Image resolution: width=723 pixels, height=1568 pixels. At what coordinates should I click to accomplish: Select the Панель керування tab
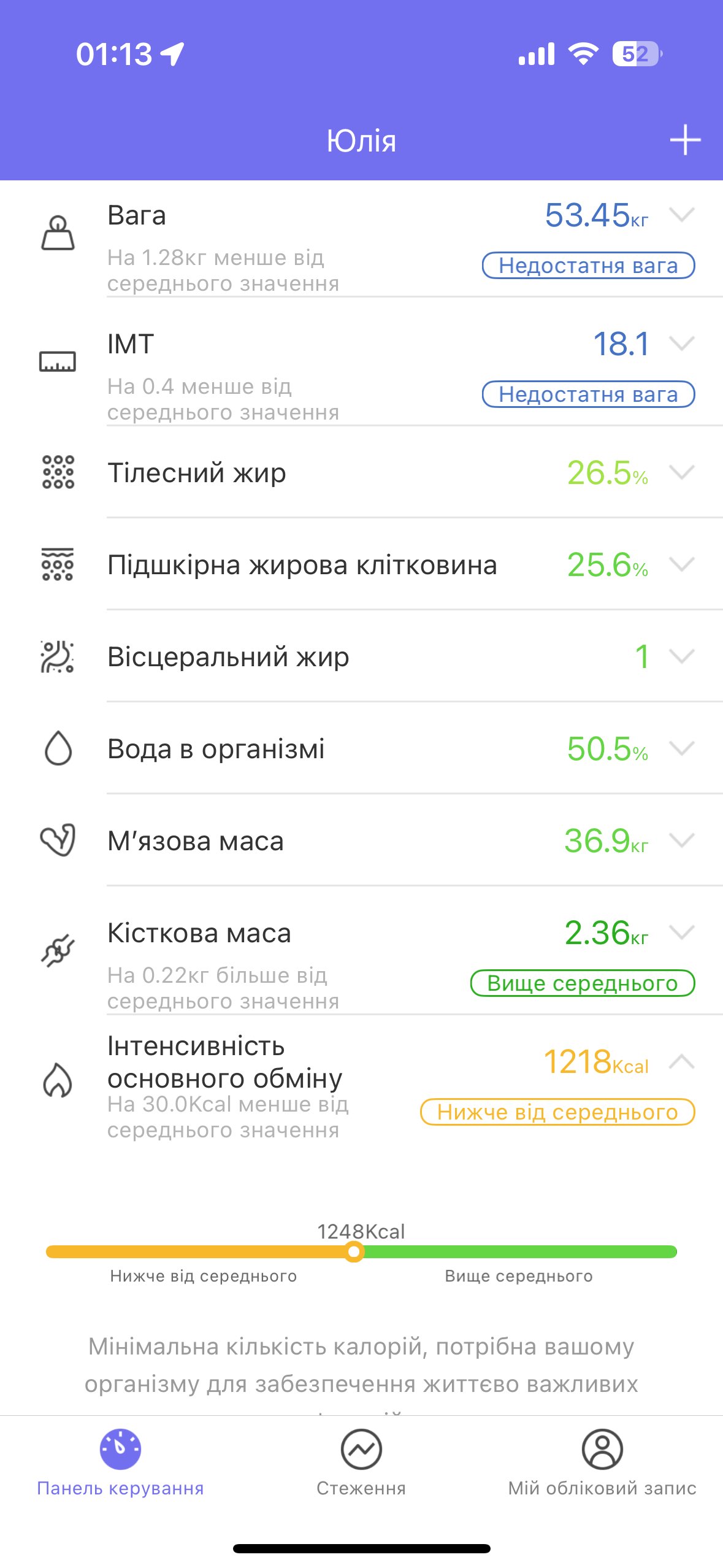(x=120, y=1462)
